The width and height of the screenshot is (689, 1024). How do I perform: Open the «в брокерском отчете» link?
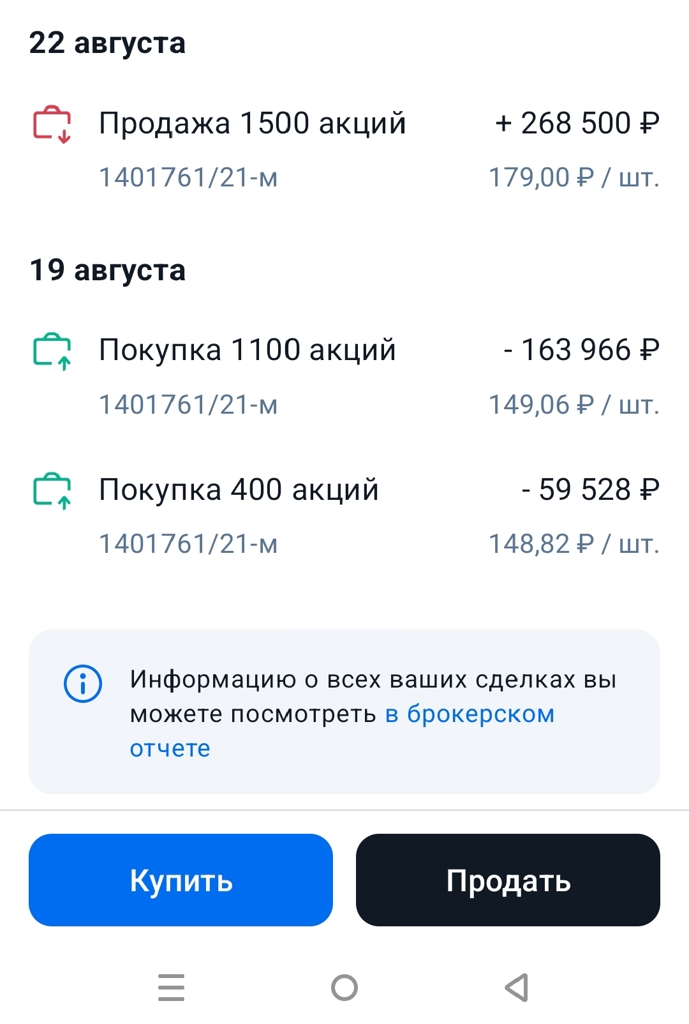(469, 715)
